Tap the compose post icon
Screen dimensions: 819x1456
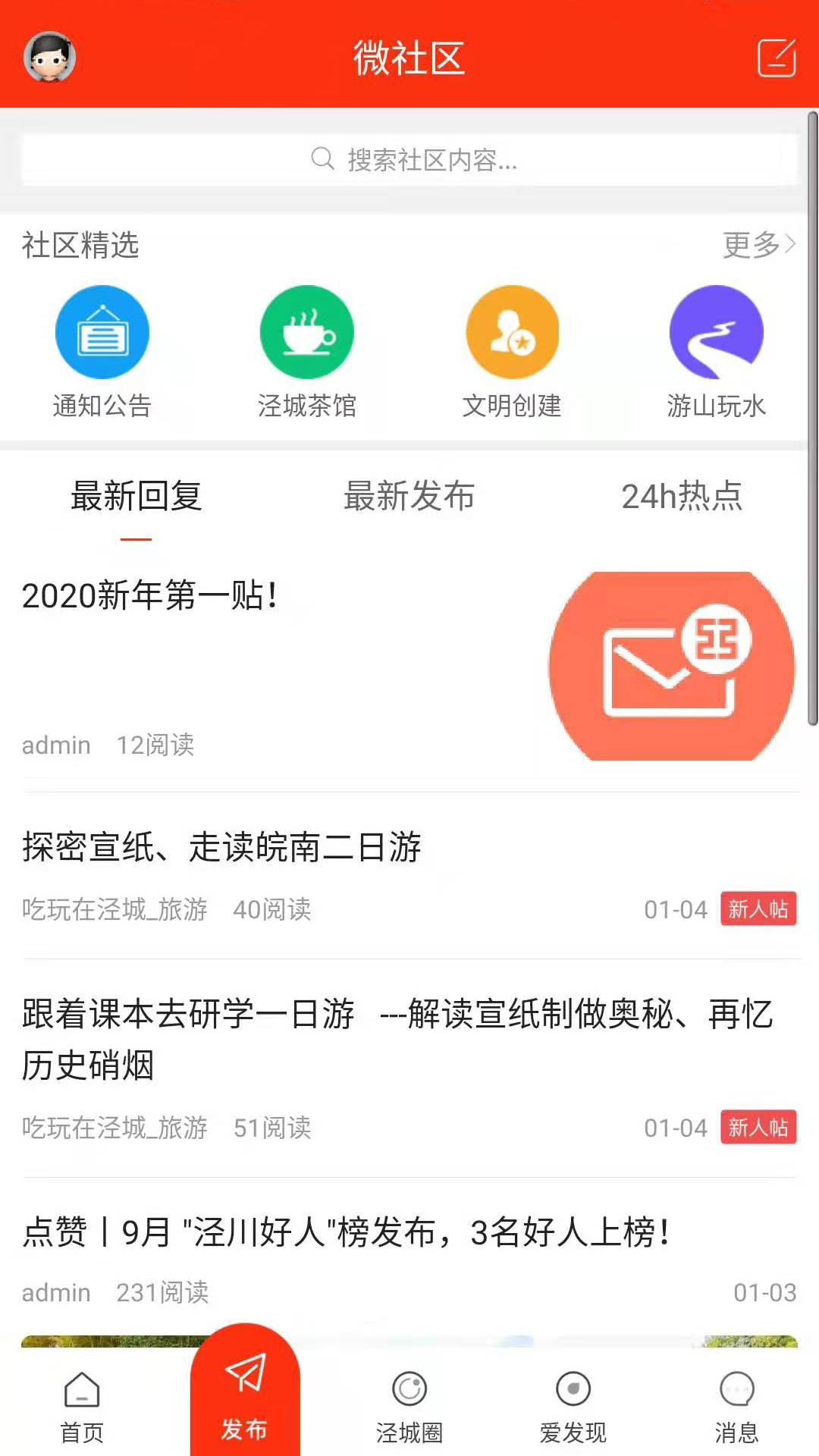click(x=777, y=58)
